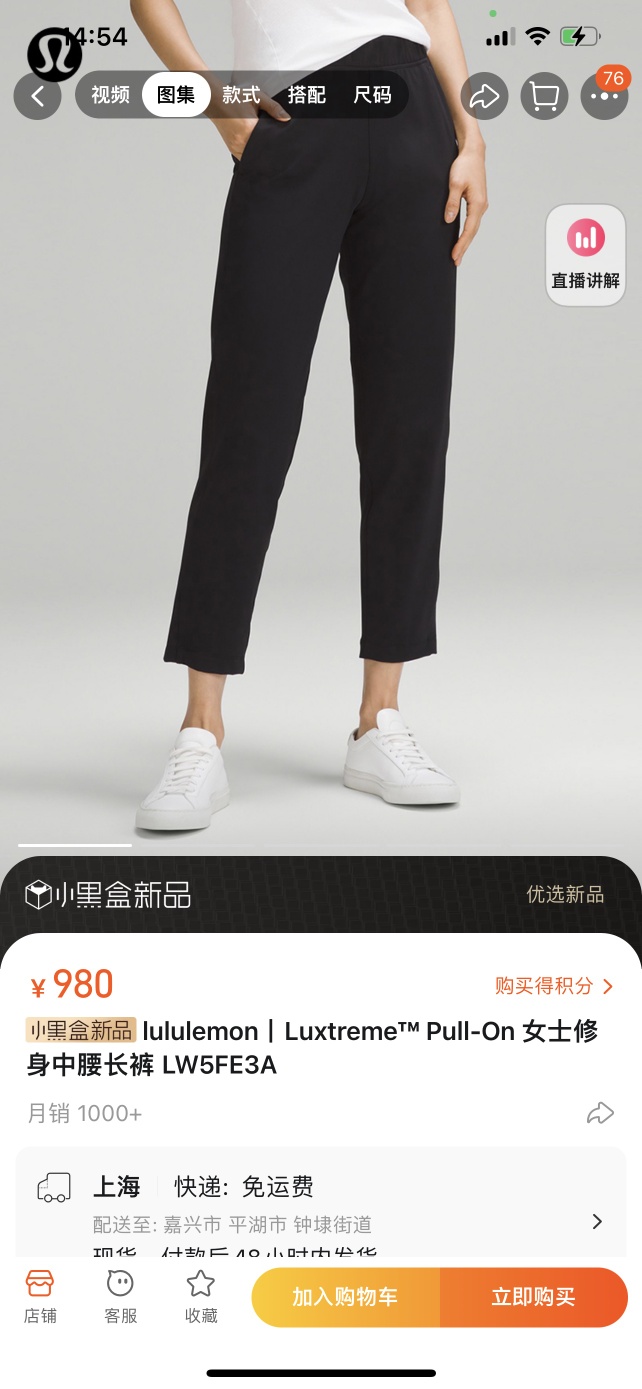Go back to the previous page
The height and width of the screenshot is (1389, 642).
[38, 96]
